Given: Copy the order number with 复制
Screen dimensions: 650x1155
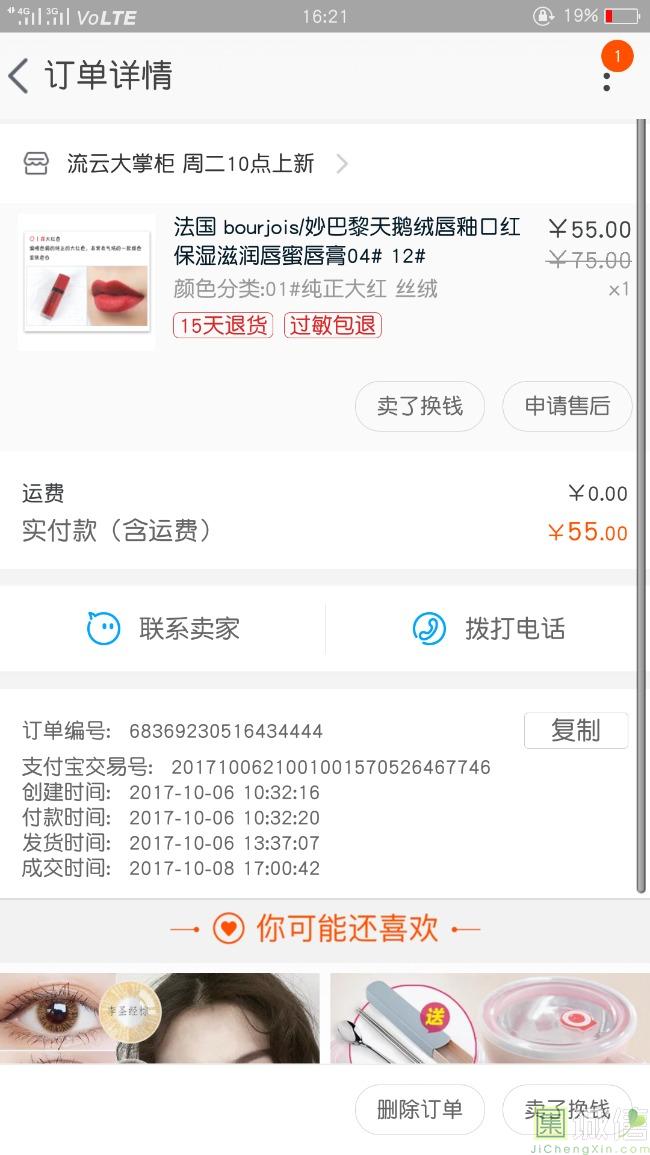Looking at the screenshot, I should click(x=575, y=731).
